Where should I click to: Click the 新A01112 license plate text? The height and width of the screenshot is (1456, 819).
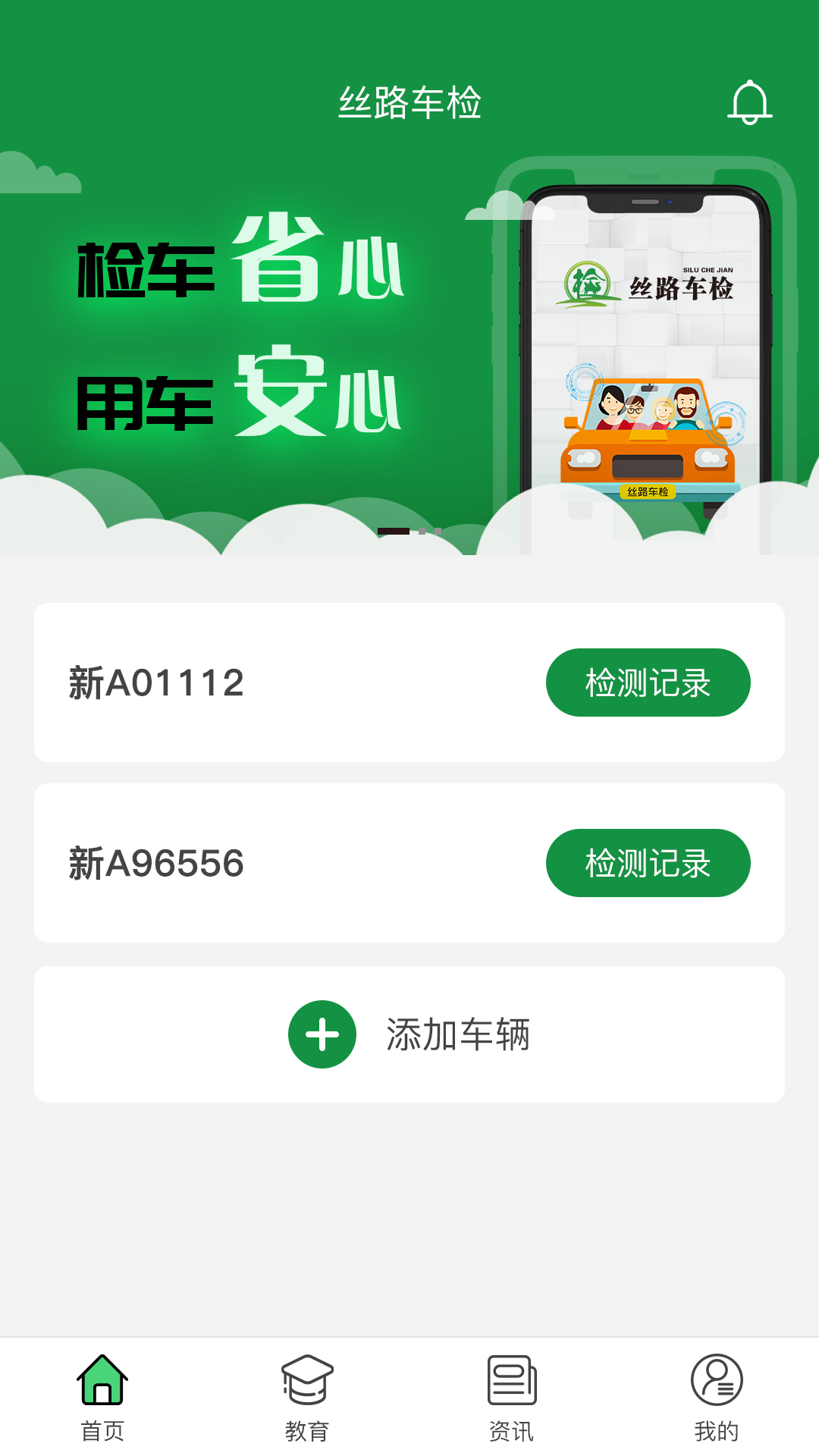click(155, 682)
